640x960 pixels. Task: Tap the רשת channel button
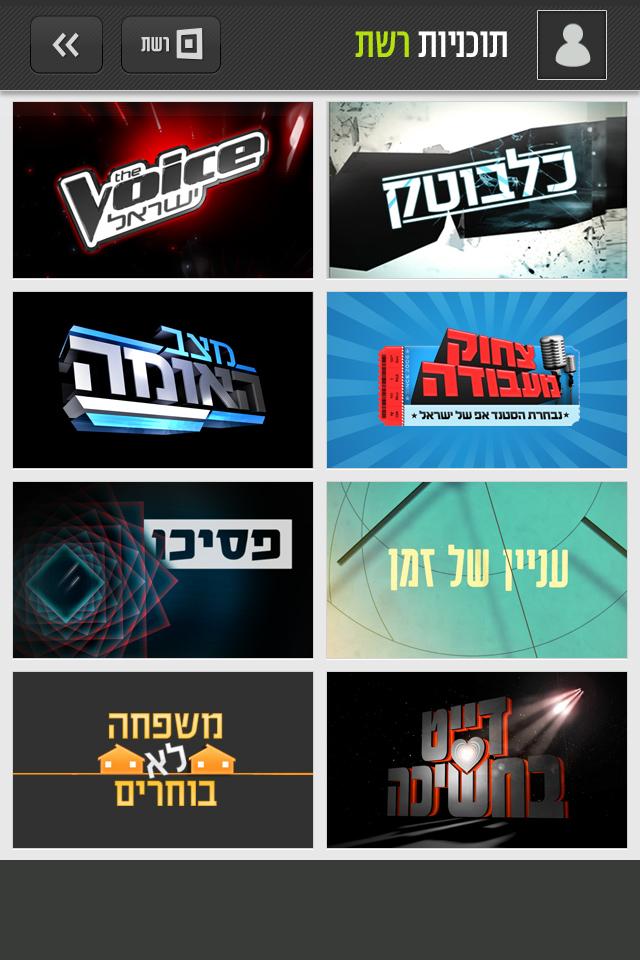pyautogui.click(x=171, y=45)
